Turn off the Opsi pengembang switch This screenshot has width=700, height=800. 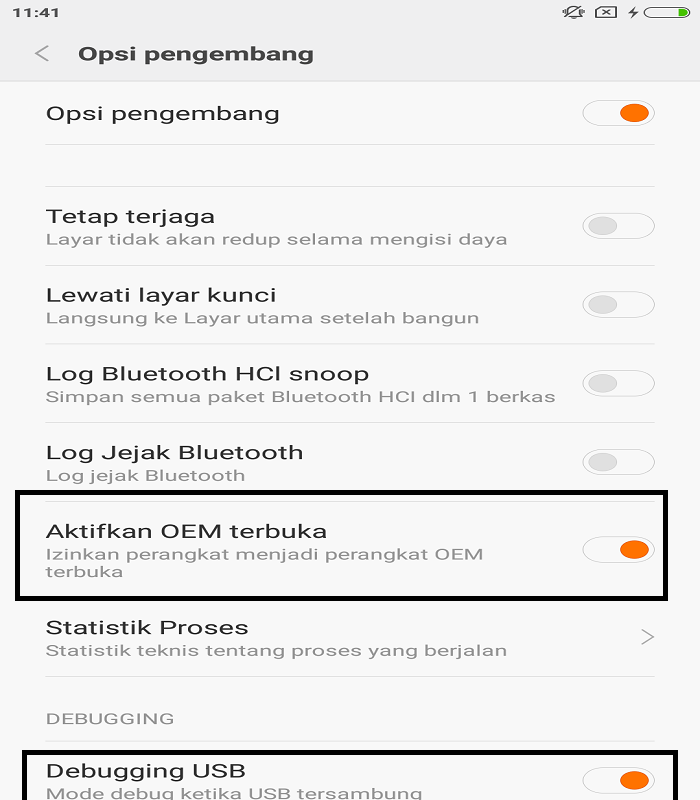tap(618, 113)
